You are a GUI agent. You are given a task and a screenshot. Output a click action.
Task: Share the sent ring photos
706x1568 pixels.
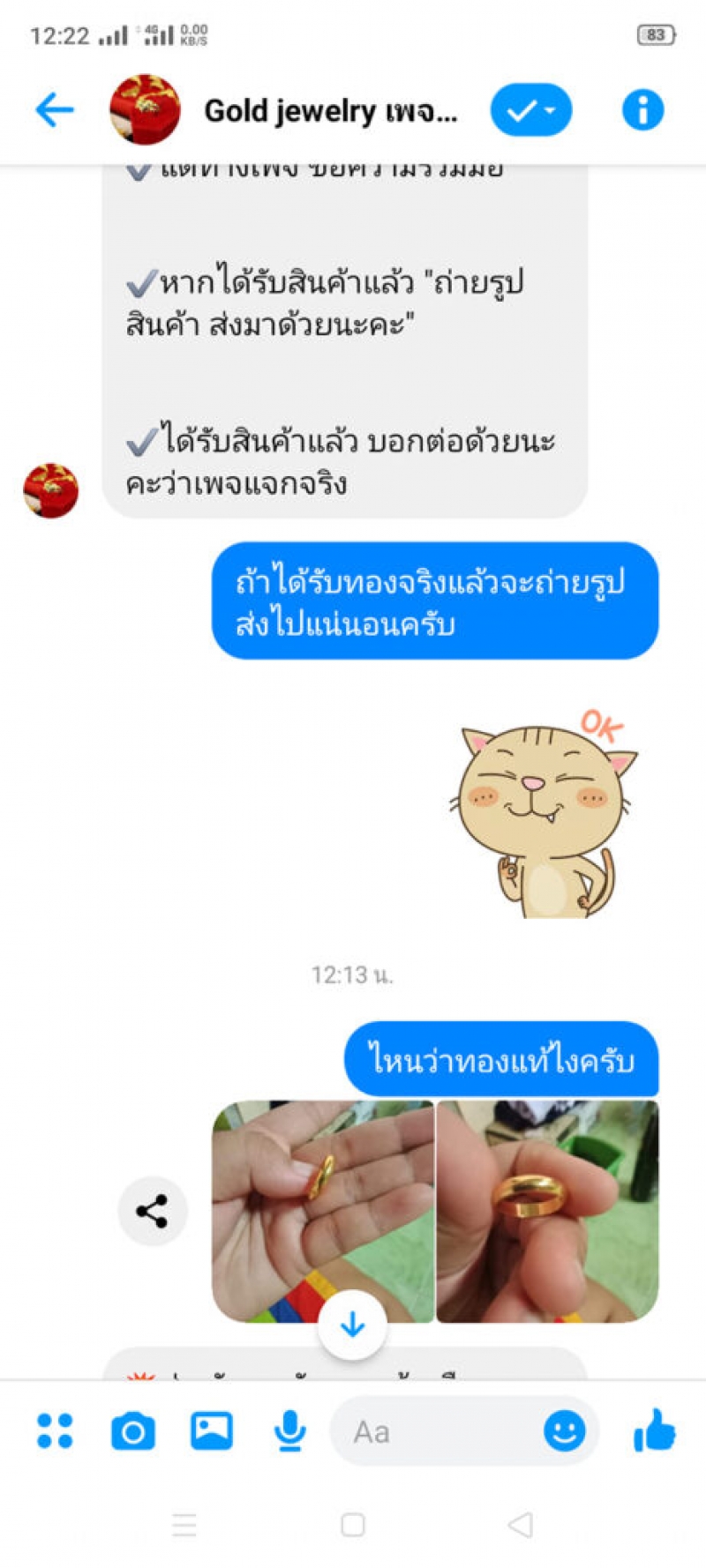coord(153,1211)
